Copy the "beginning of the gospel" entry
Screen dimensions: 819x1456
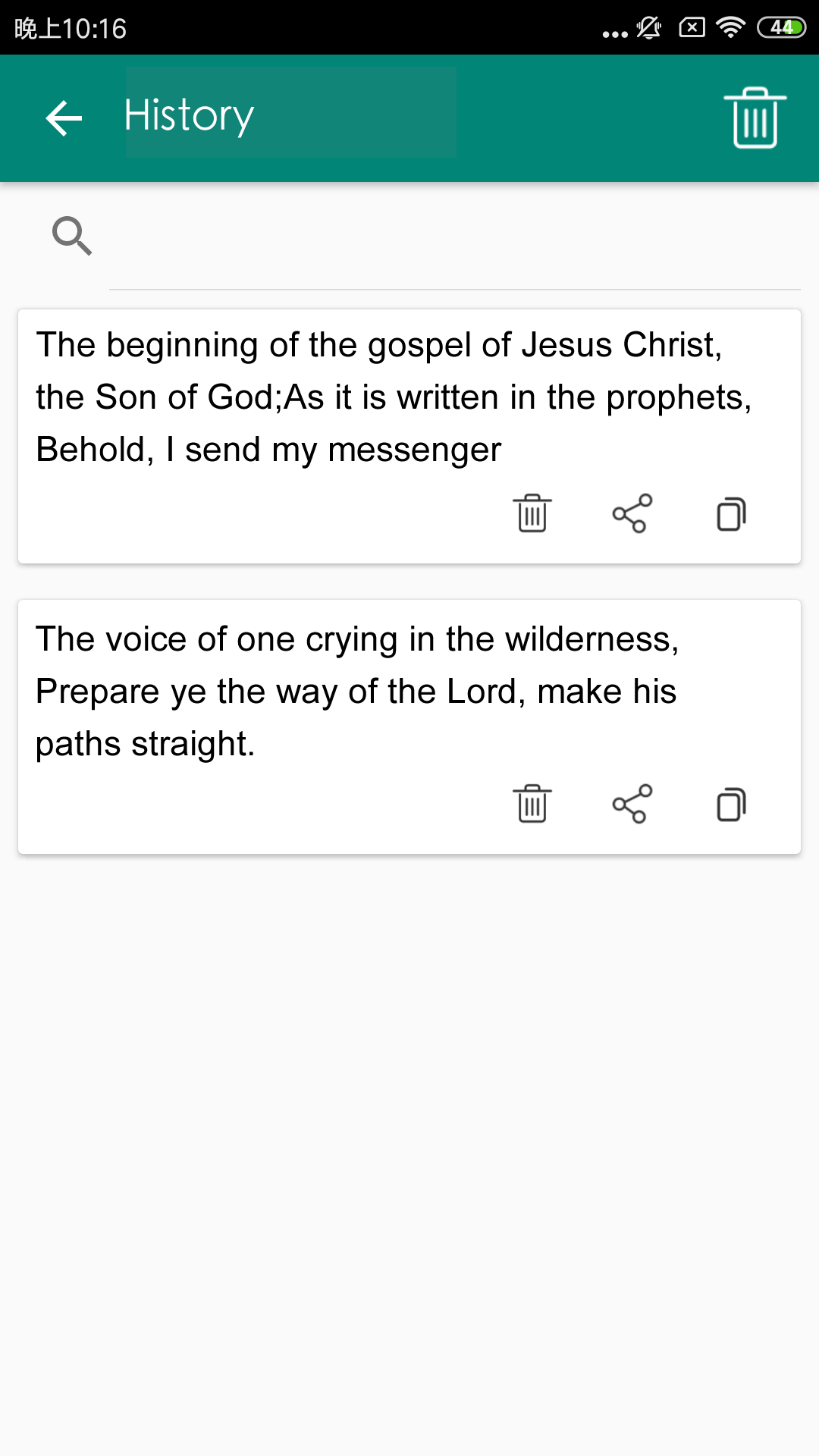click(731, 514)
